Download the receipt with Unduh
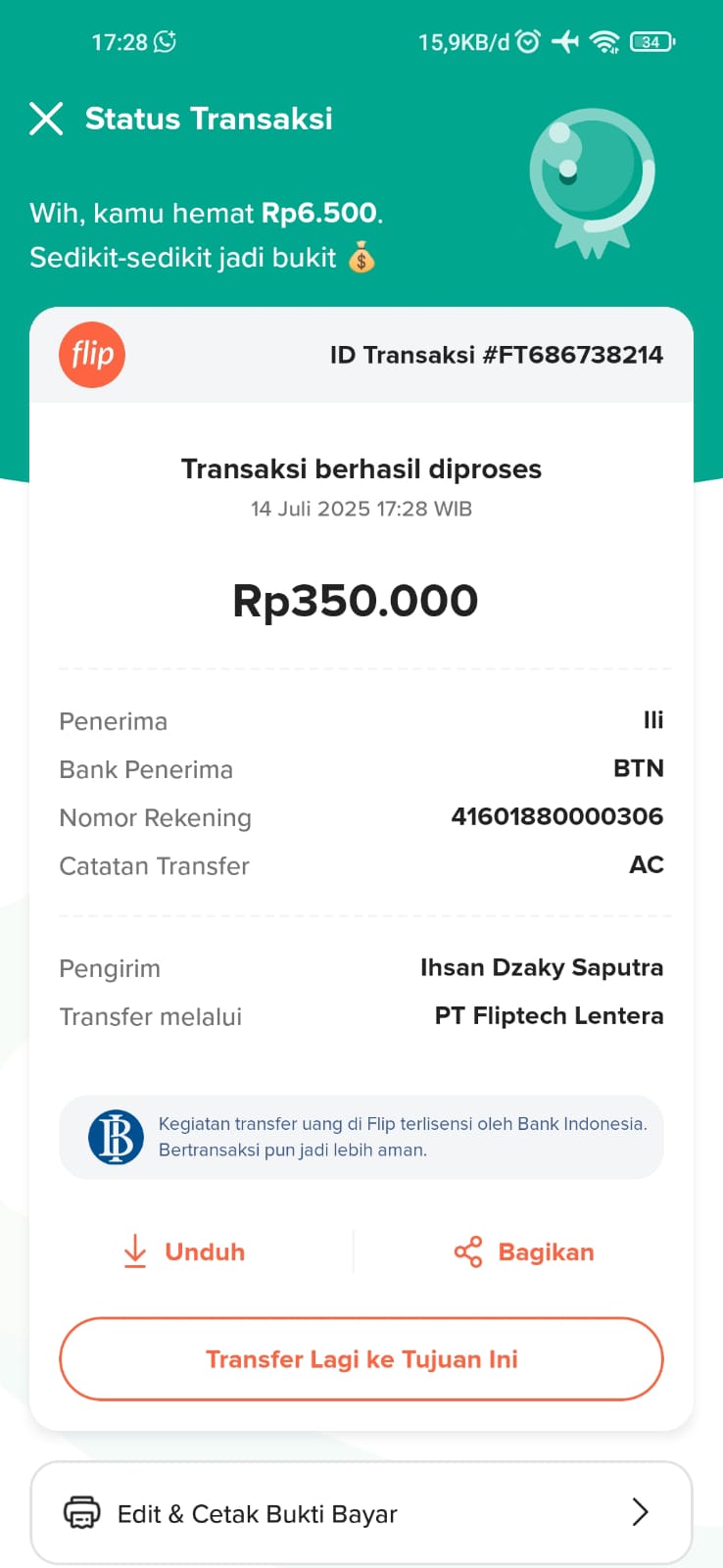Image resolution: width=723 pixels, height=1568 pixels. tap(184, 1251)
